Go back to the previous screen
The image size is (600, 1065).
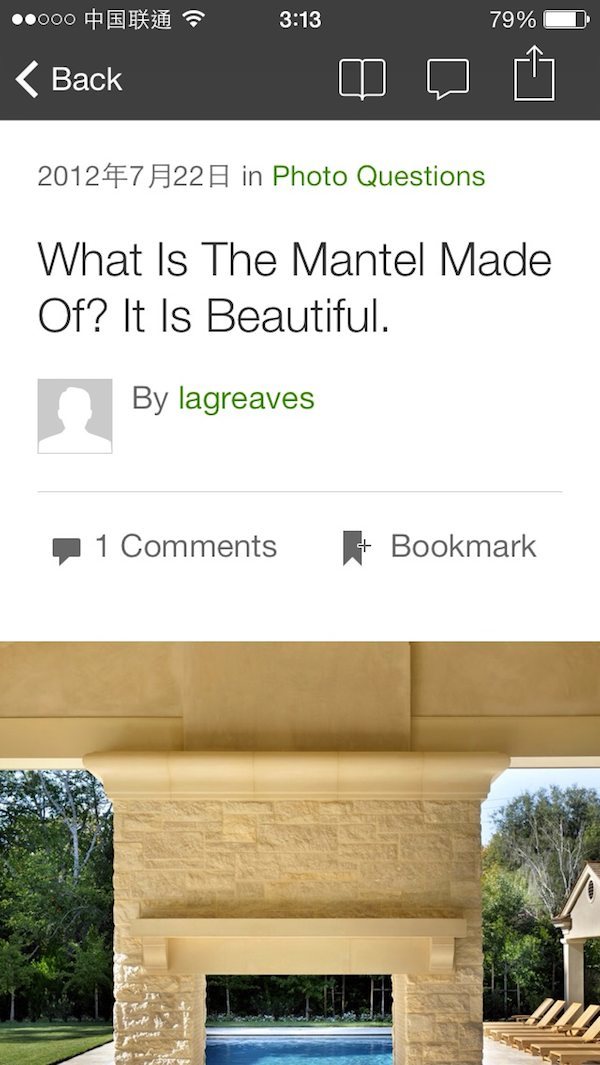(x=69, y=79)
